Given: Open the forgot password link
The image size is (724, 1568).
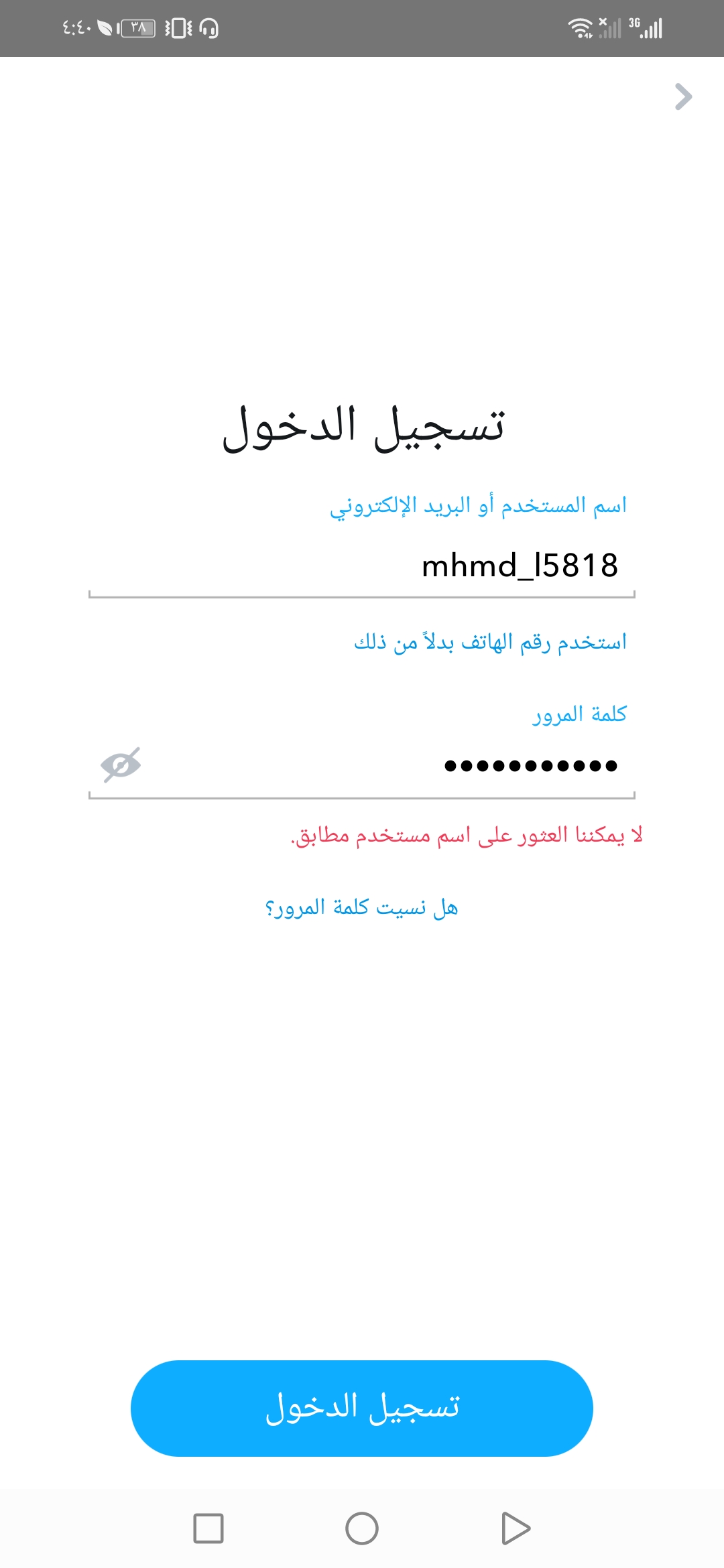Looking at the screenshot, I should [361, 908].
